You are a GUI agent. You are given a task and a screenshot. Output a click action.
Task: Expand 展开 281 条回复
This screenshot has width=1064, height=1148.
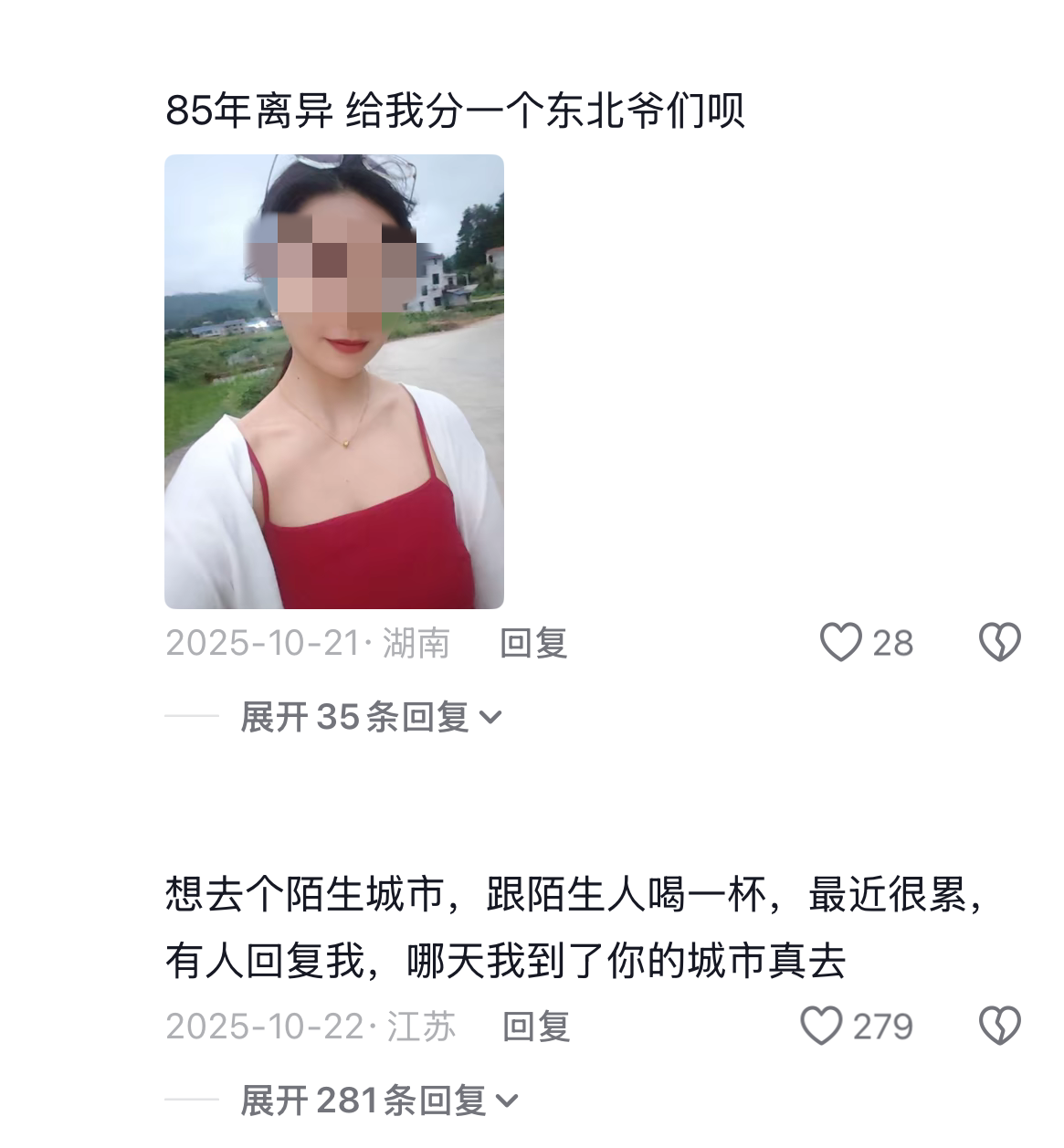(x=378, y=1101)
